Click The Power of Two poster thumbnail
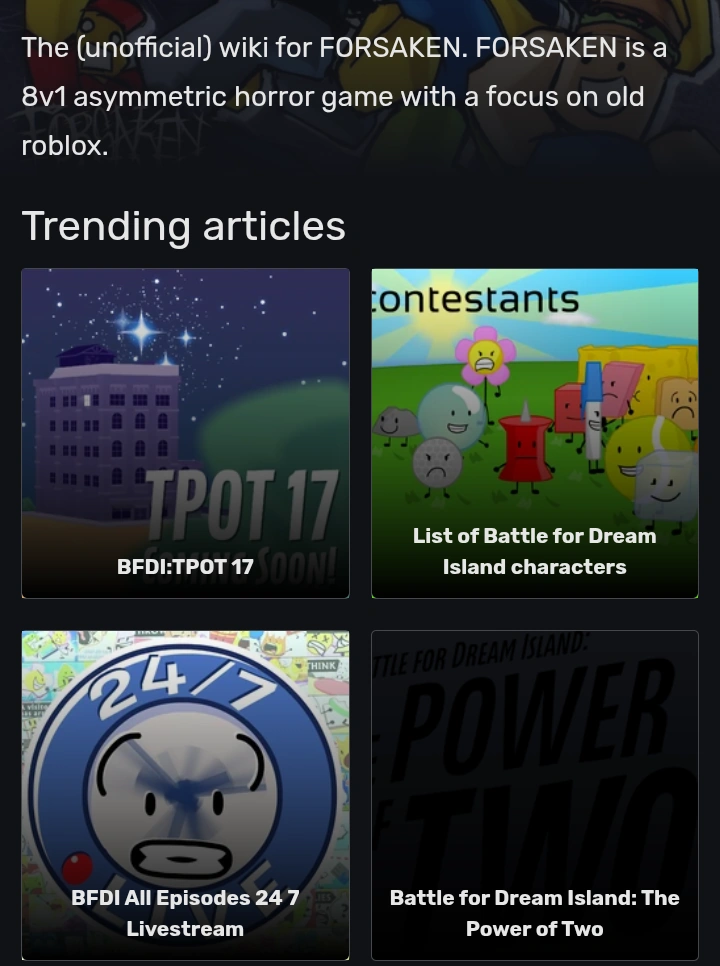This screenshot has width=720, height=966. tap(534, 760)
